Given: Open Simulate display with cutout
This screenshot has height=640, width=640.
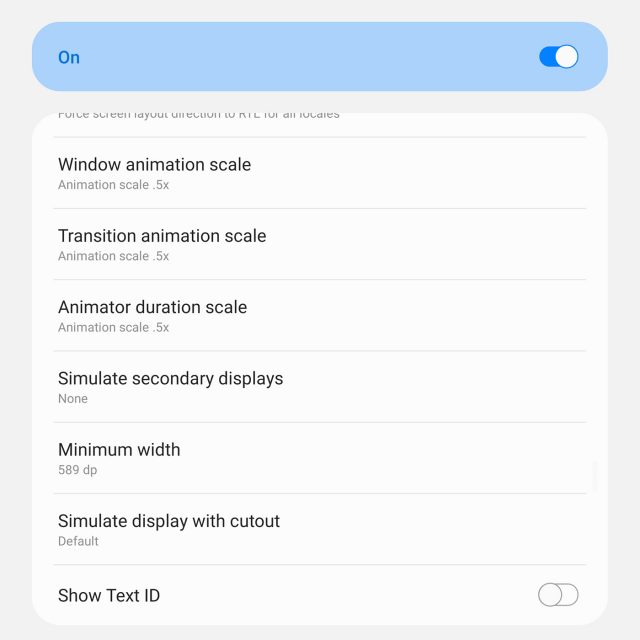Looking at the screenshot, I should (x=320, y=529).
